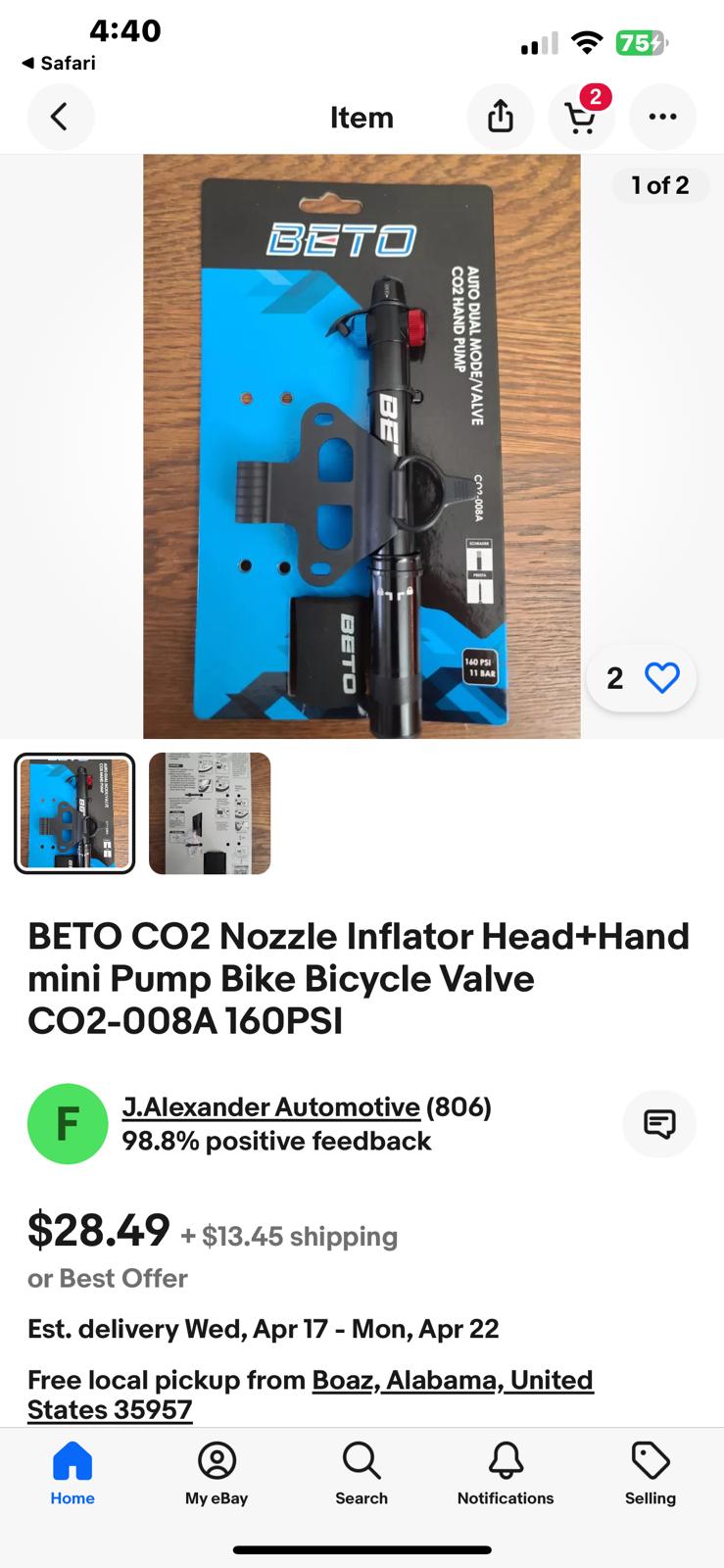Switch to the Home tab

coord(72,1473)
